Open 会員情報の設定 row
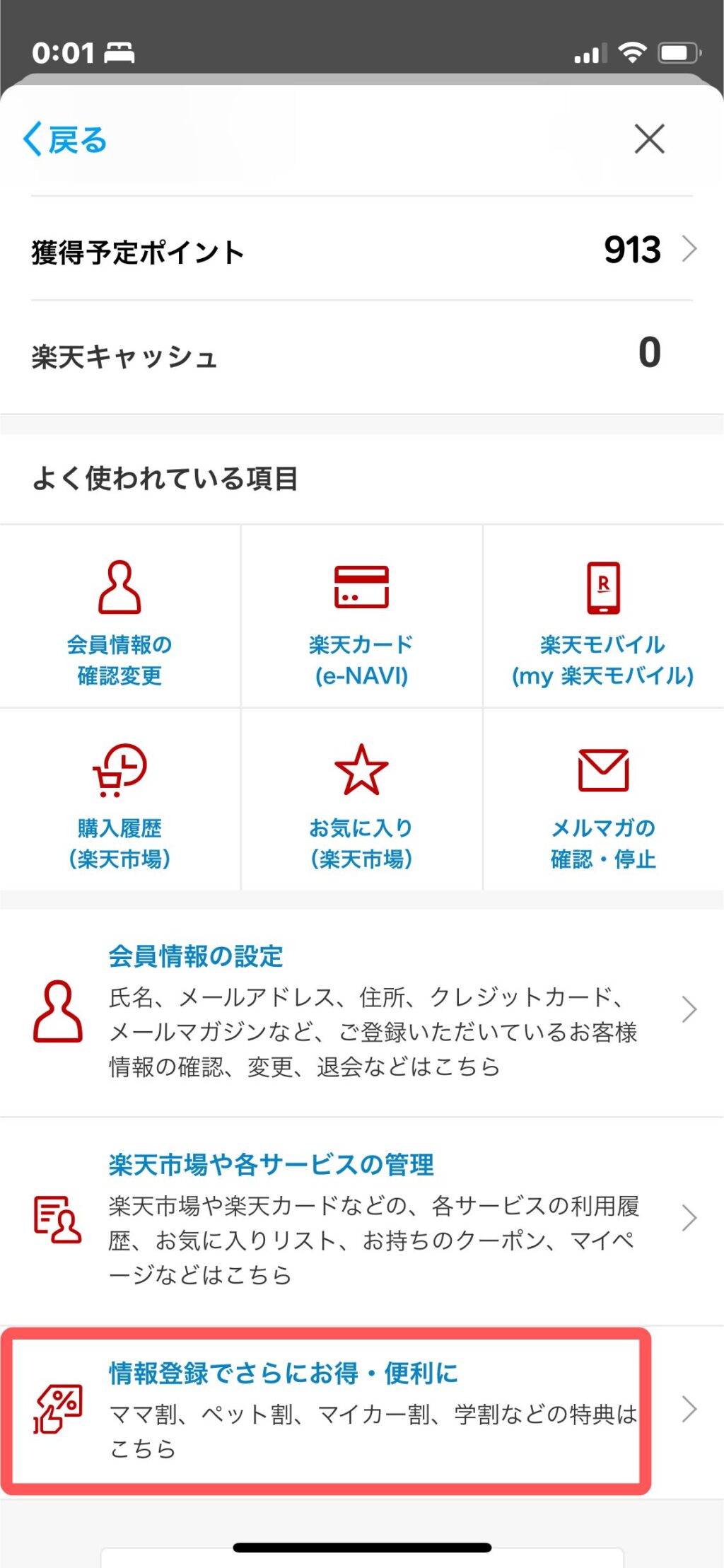The image size is (724, 1568). pos(362,1011)
